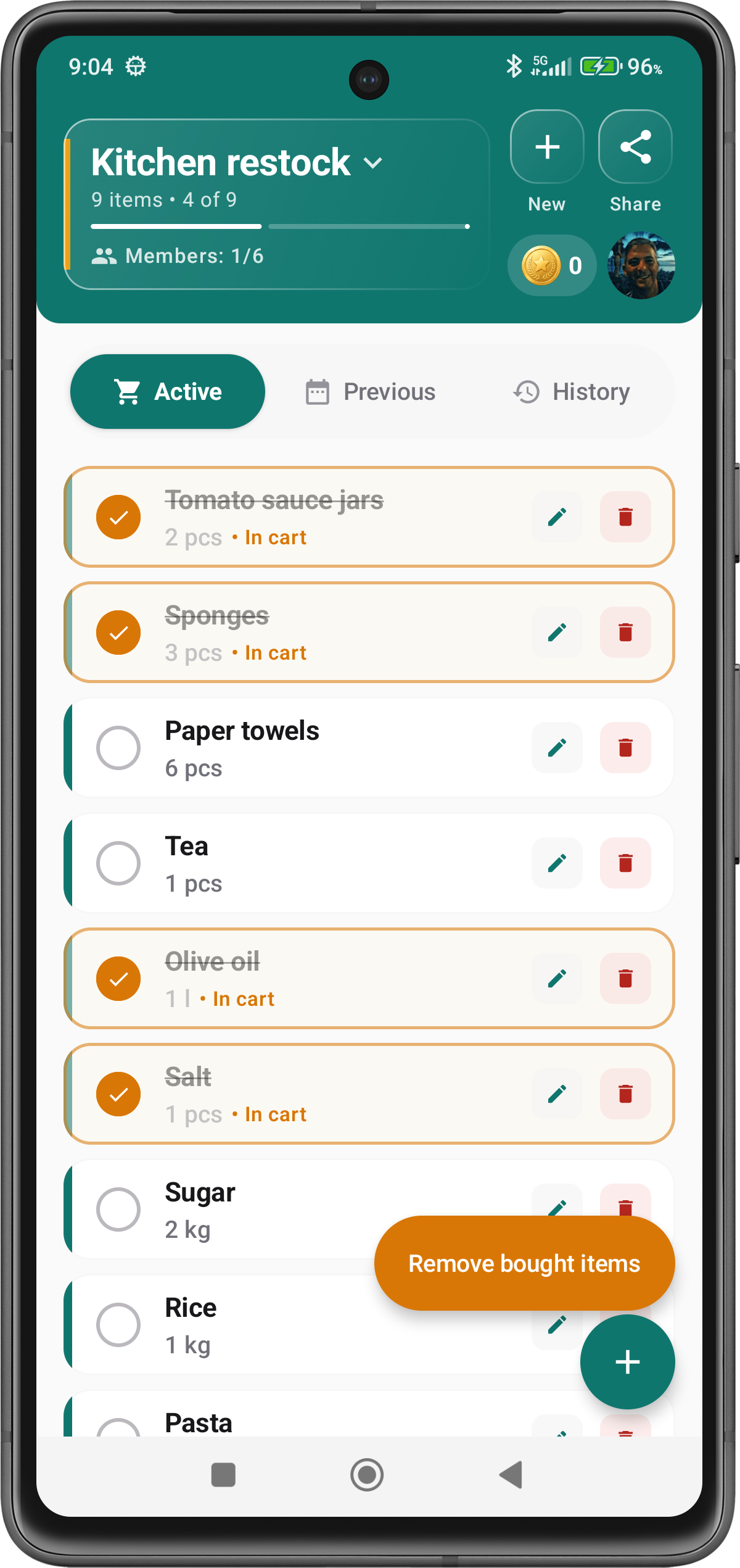Screen dimensions: 740x1568
Task: Delete the Olive oil item
Action: (x=625, y=979)
